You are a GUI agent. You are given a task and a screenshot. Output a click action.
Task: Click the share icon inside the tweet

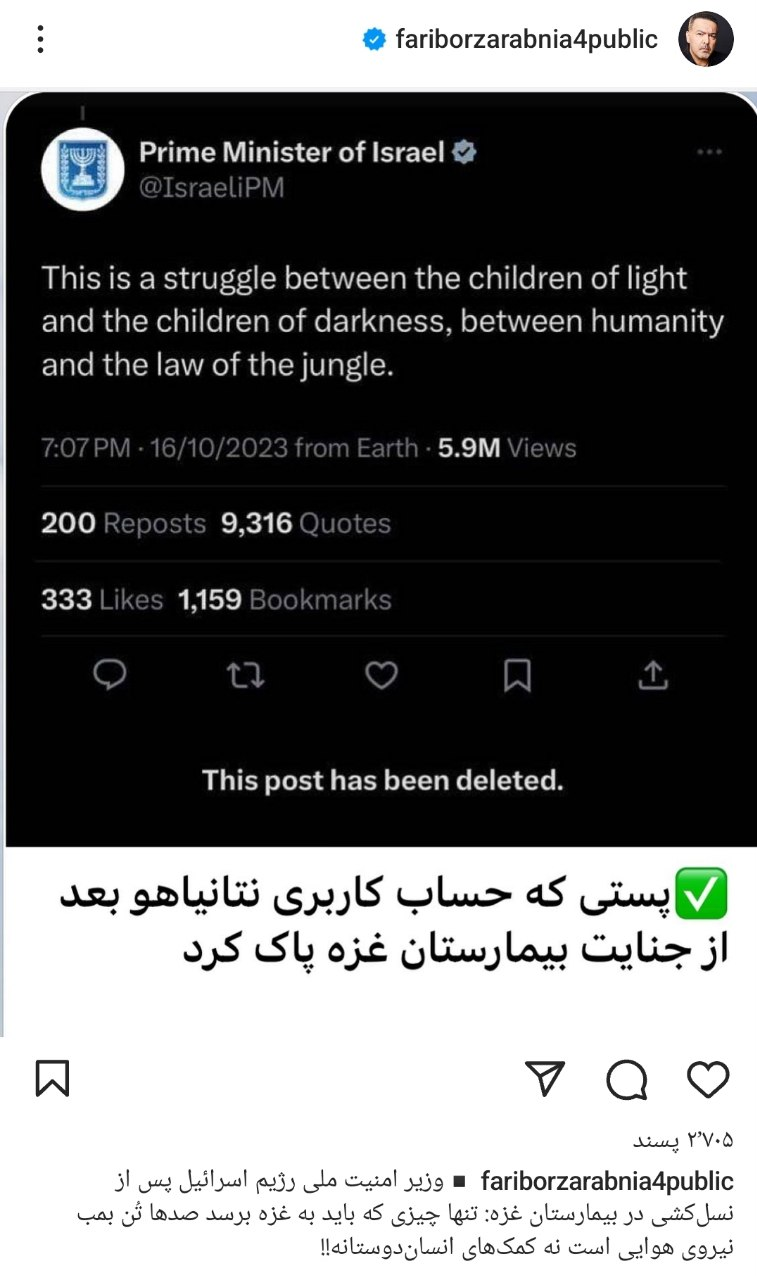(654, 676)
